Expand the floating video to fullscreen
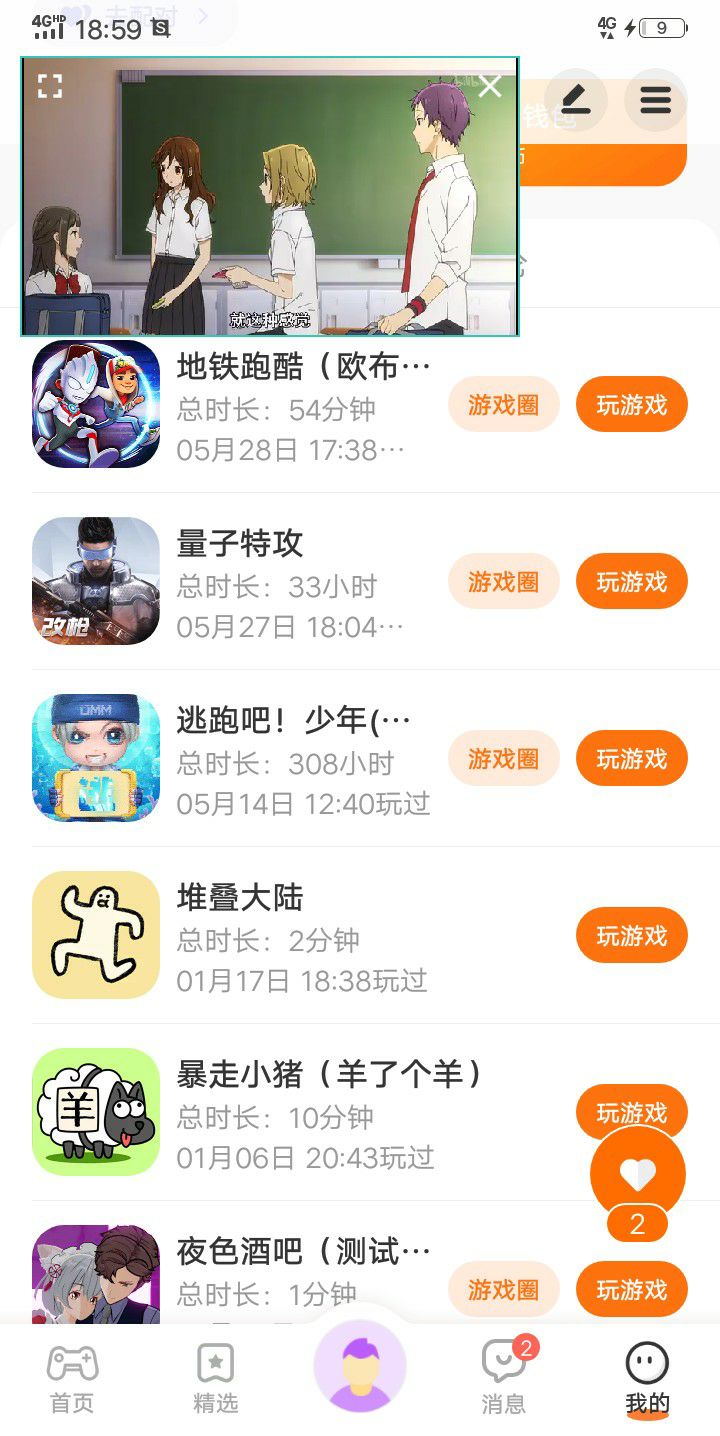Viewport: 720px width, 1436px height. tap(50, 86)
